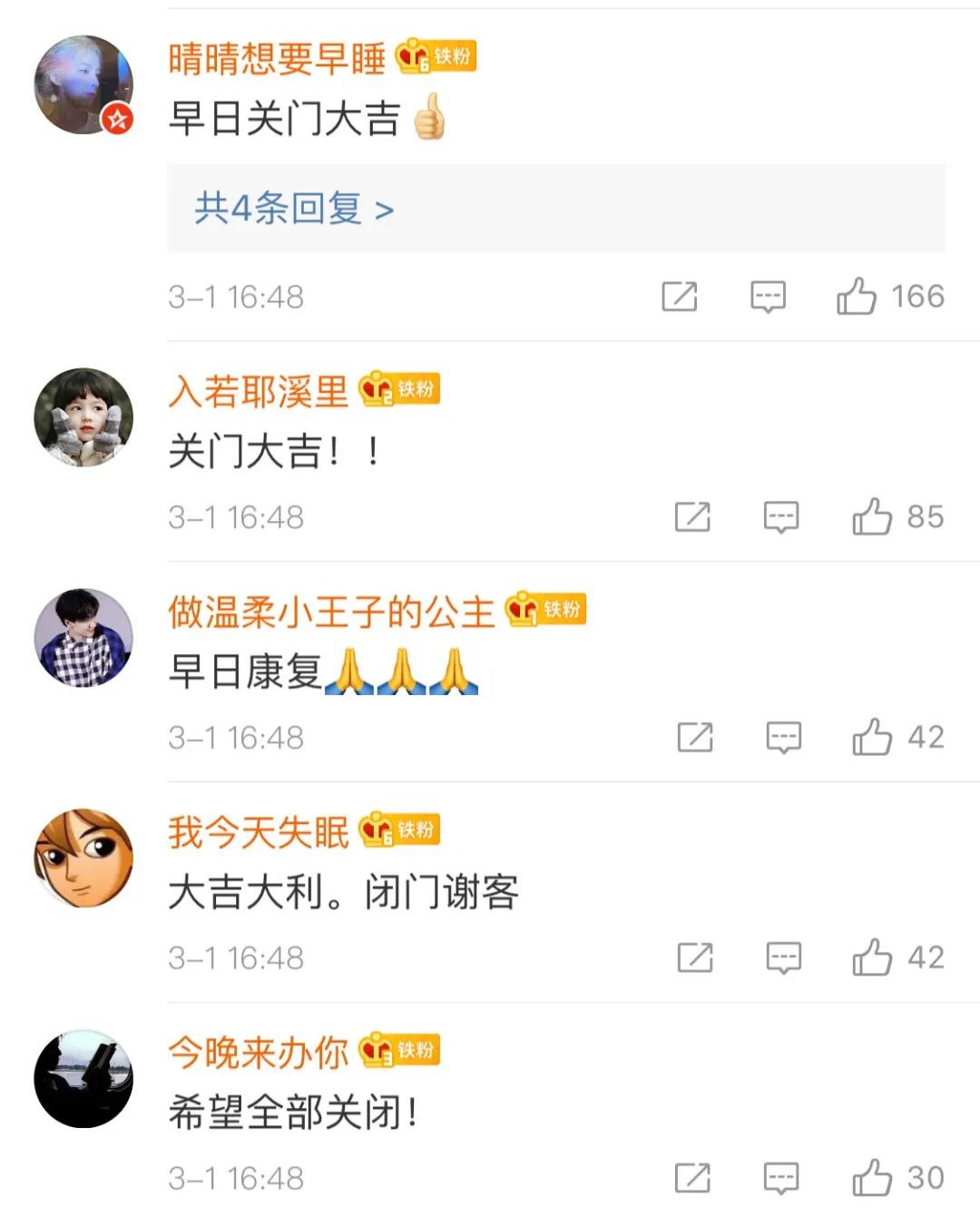Reply to 做温柔小王子的公主's comment
Viewport: 980px width, 1216px height.
coord(783,738)
